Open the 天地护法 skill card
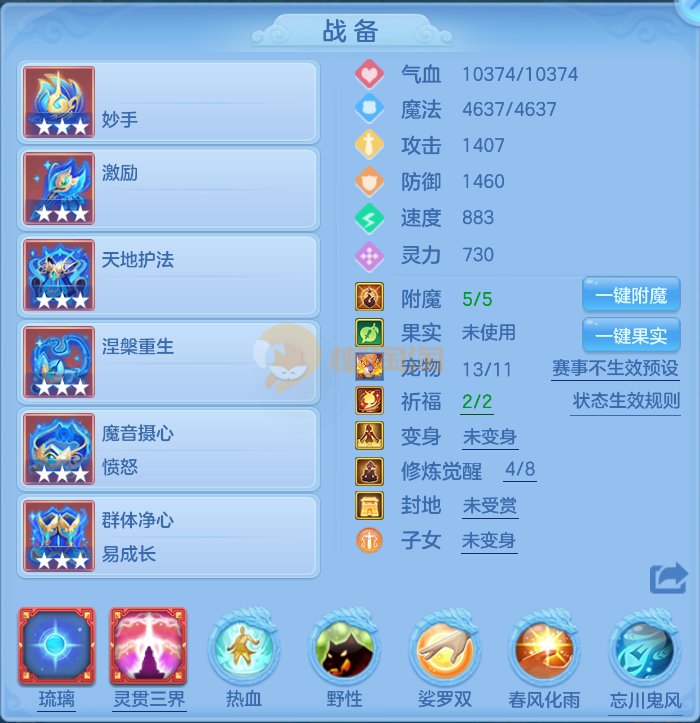 click(168, 276)
